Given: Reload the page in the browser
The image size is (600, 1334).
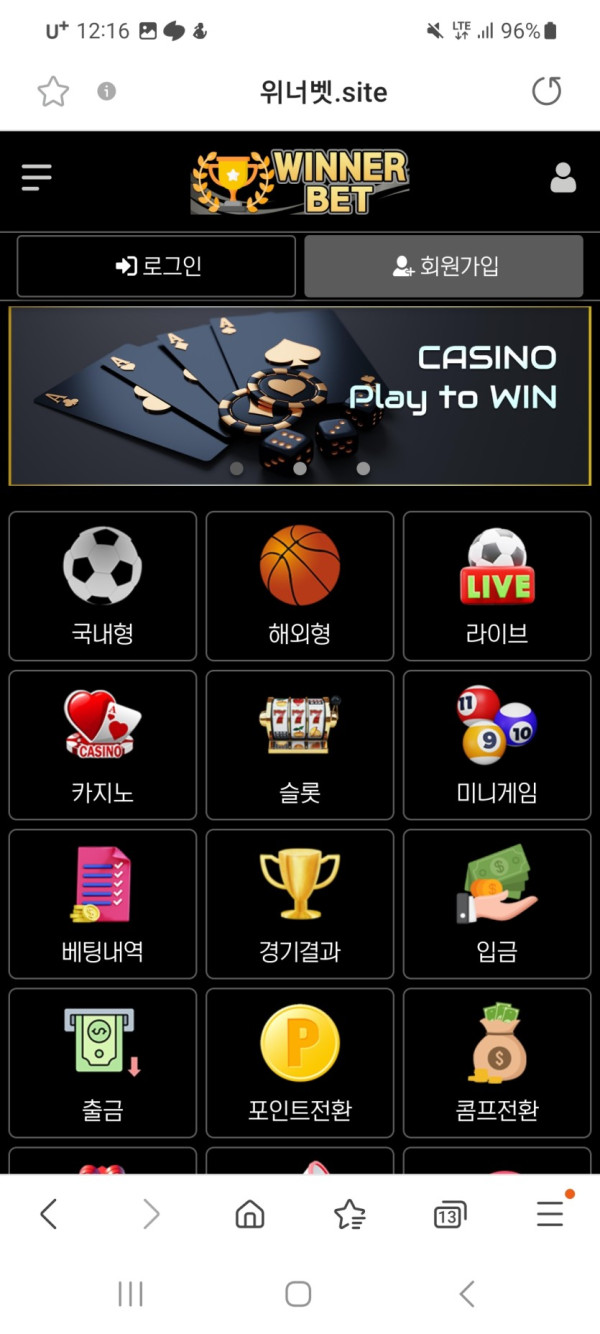Looking at the screenshot, I should coord(546,92).
